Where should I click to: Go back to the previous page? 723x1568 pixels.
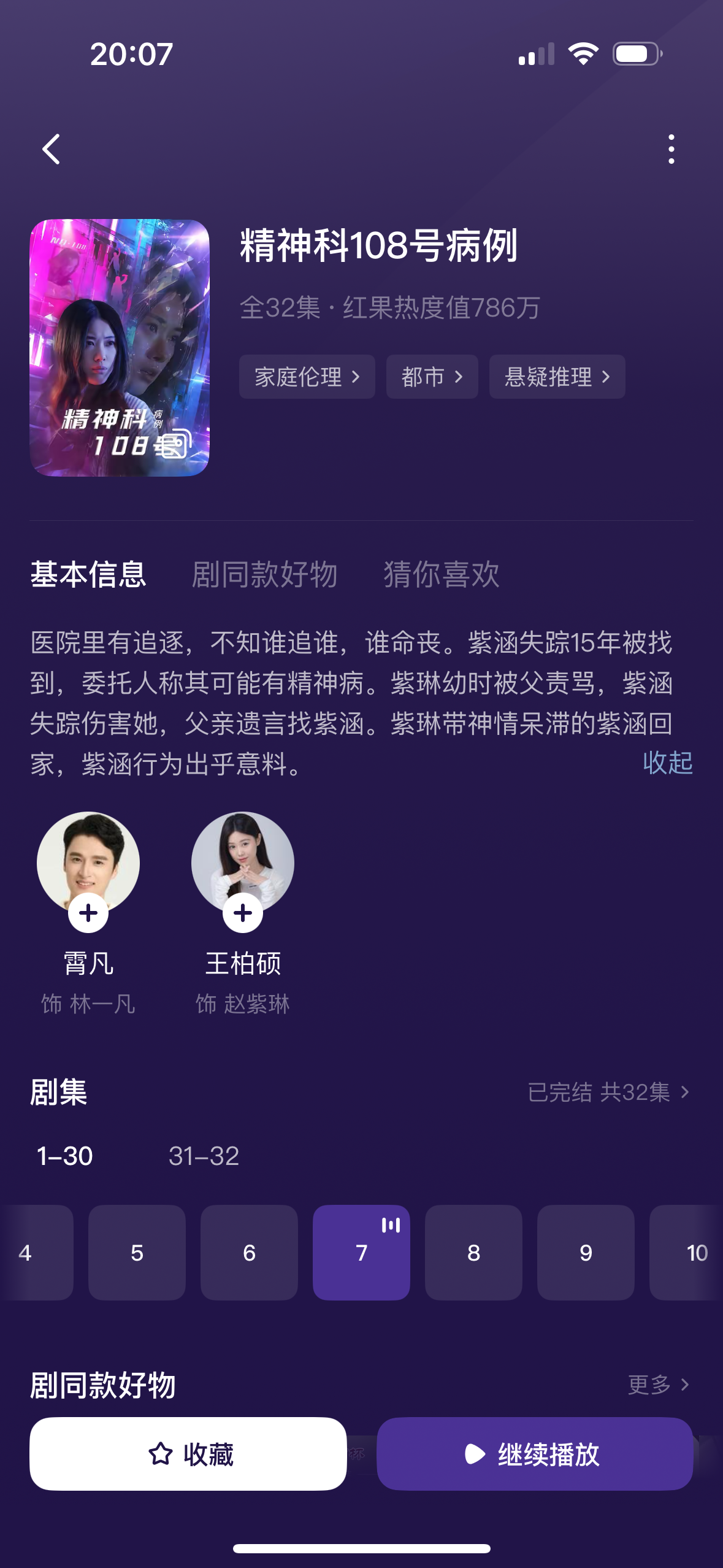click(x=52, y=149)
